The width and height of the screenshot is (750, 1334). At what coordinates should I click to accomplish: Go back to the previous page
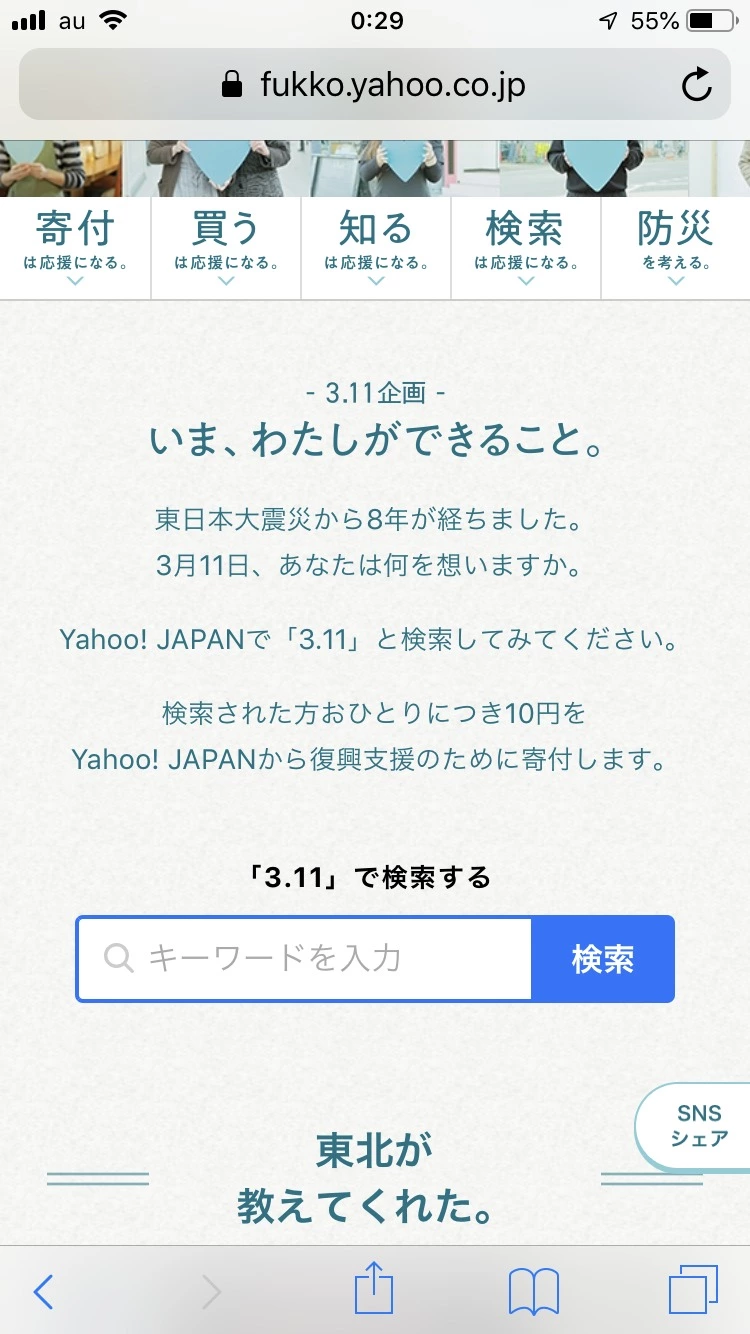pos(43,1292)
